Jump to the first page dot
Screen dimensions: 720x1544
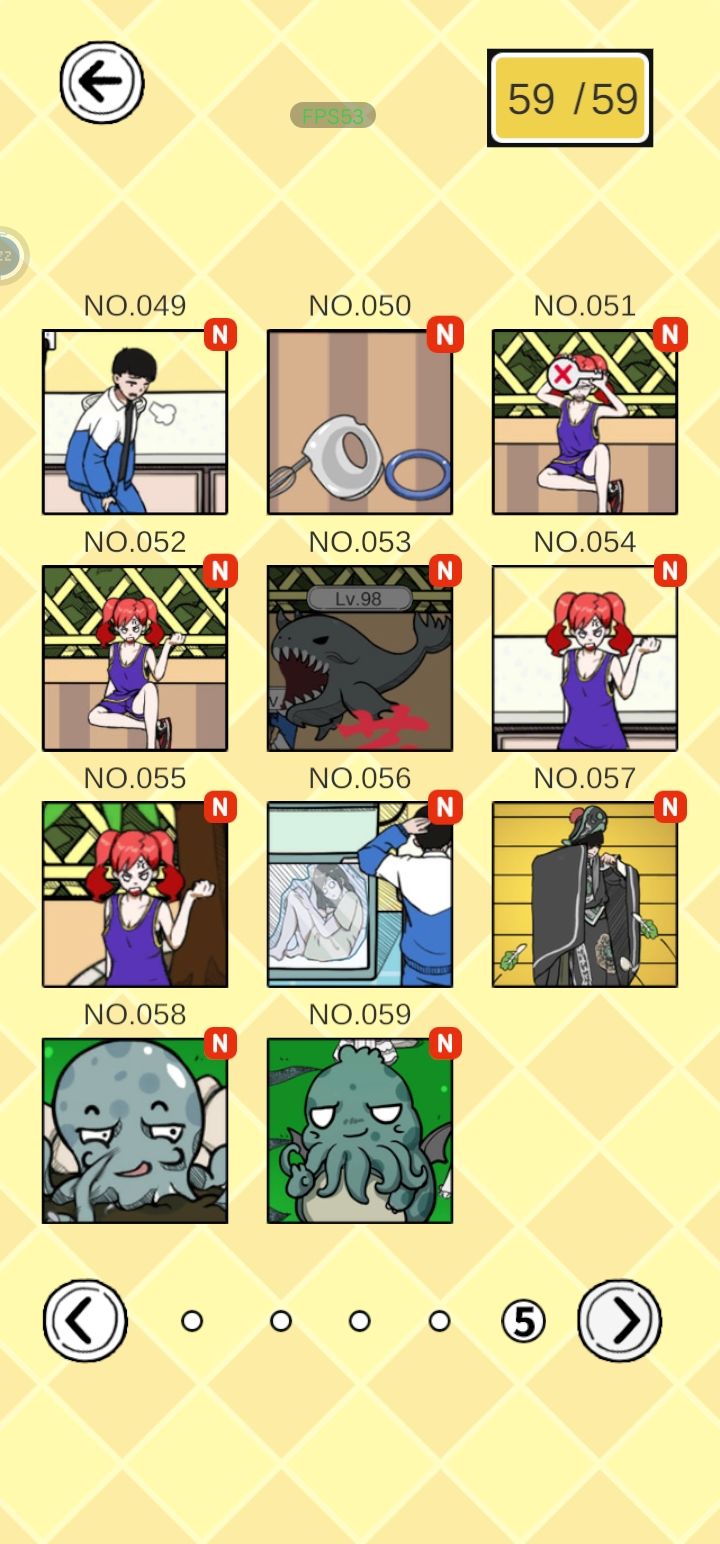point(192,1321)
